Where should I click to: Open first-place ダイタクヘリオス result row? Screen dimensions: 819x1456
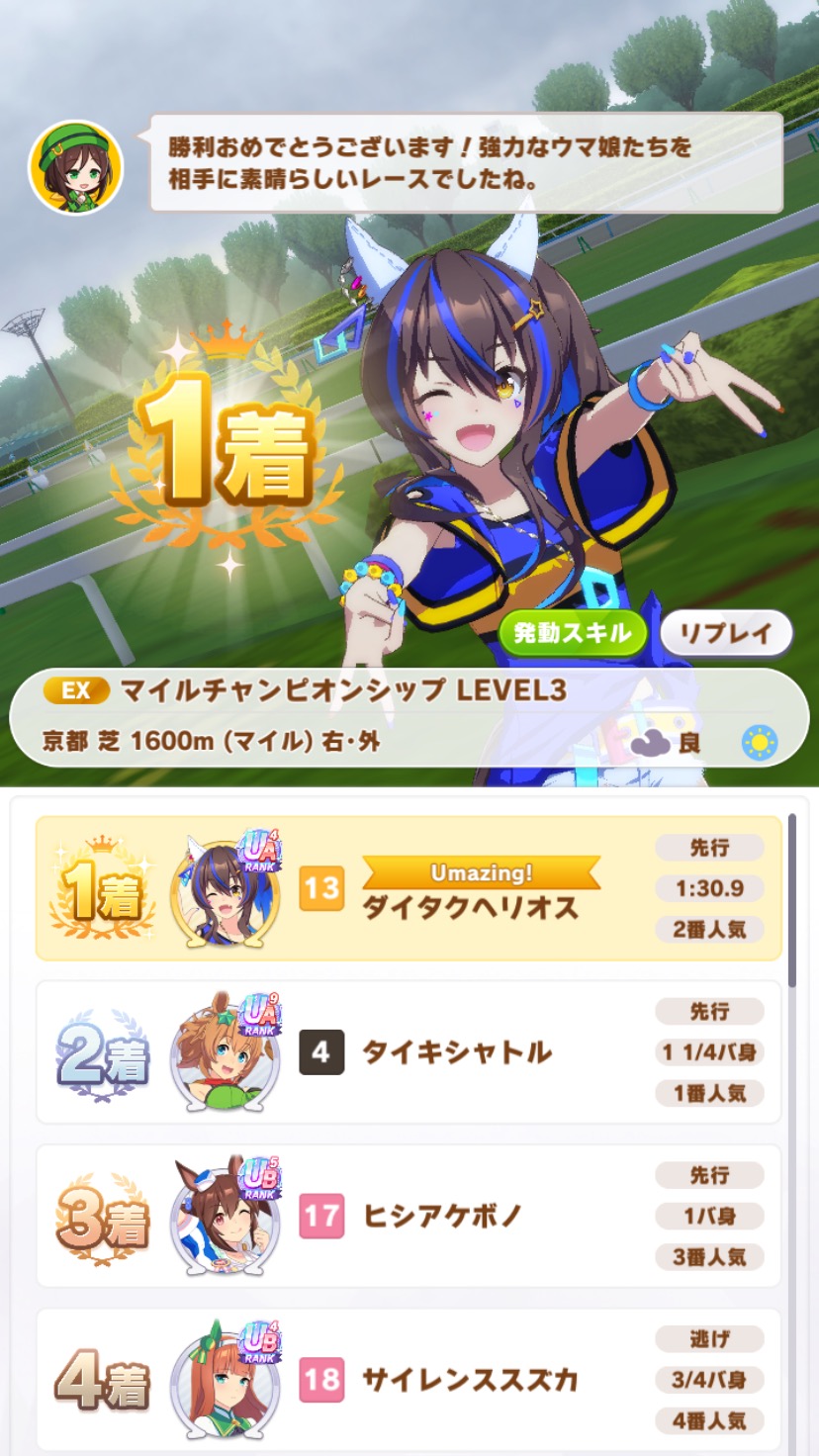coord(409,887)
